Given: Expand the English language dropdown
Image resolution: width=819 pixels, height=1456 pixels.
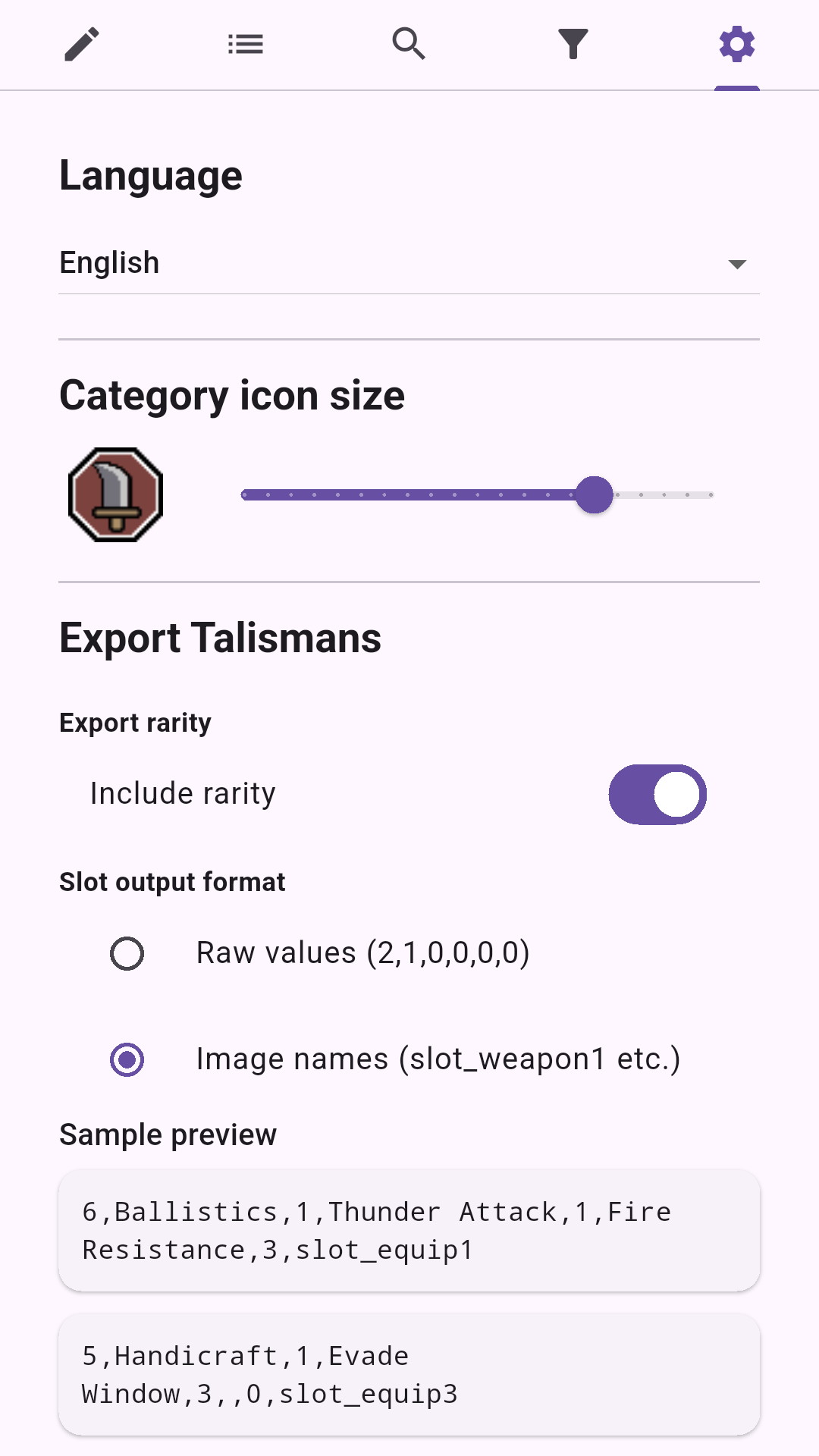Looking at the screenshot, I should 409,263.
